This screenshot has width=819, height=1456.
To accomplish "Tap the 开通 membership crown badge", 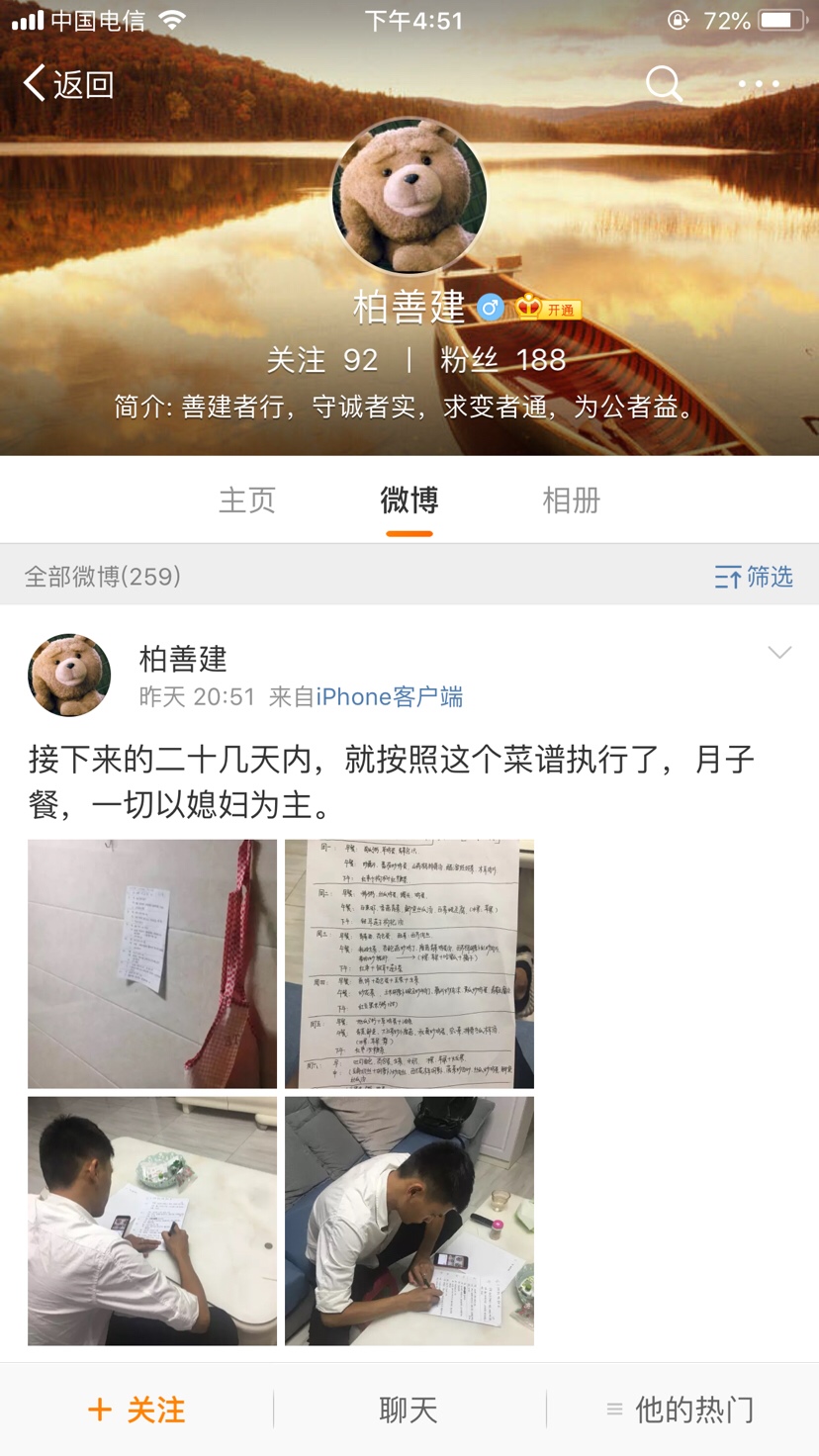I will click(x=548, y=308).
